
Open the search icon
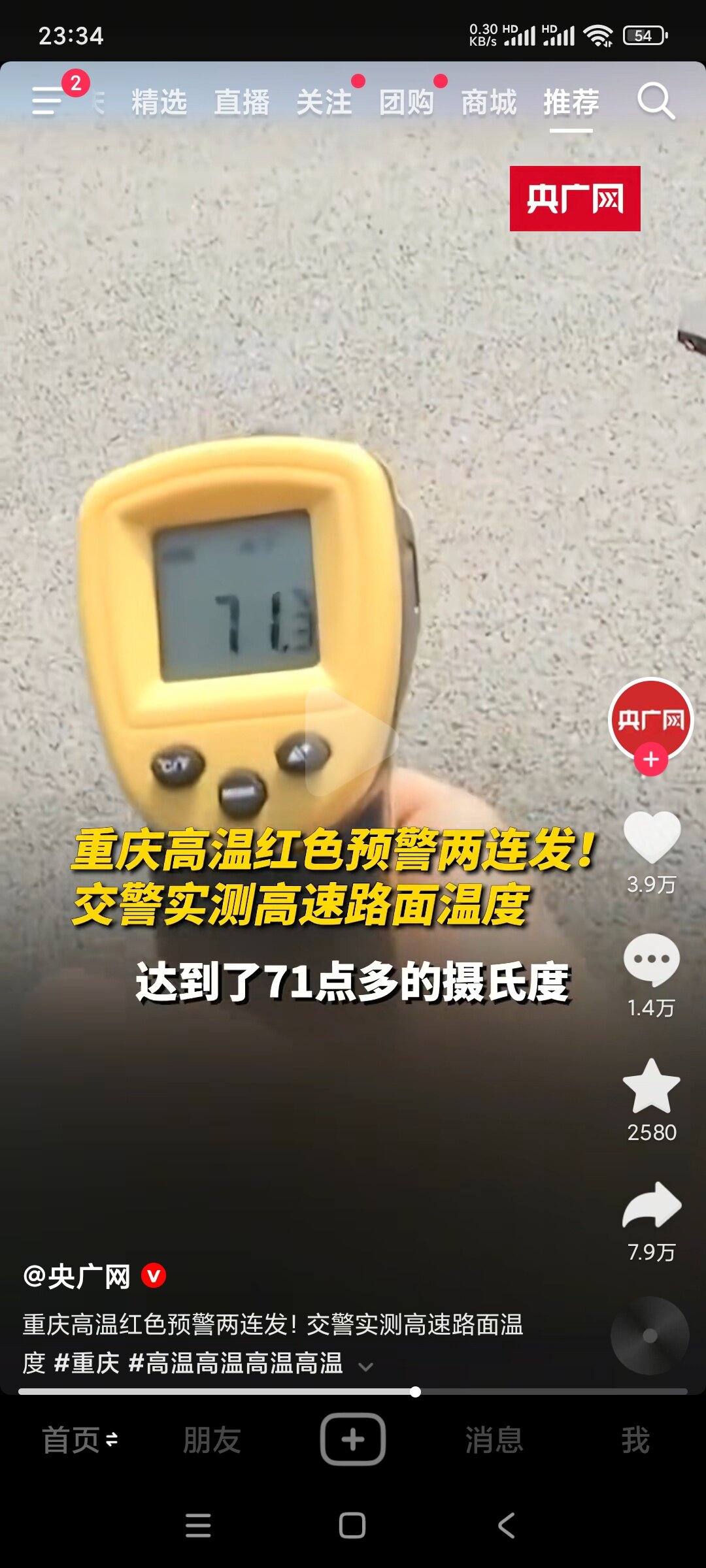pyautogui.click(x=656, y=101)
